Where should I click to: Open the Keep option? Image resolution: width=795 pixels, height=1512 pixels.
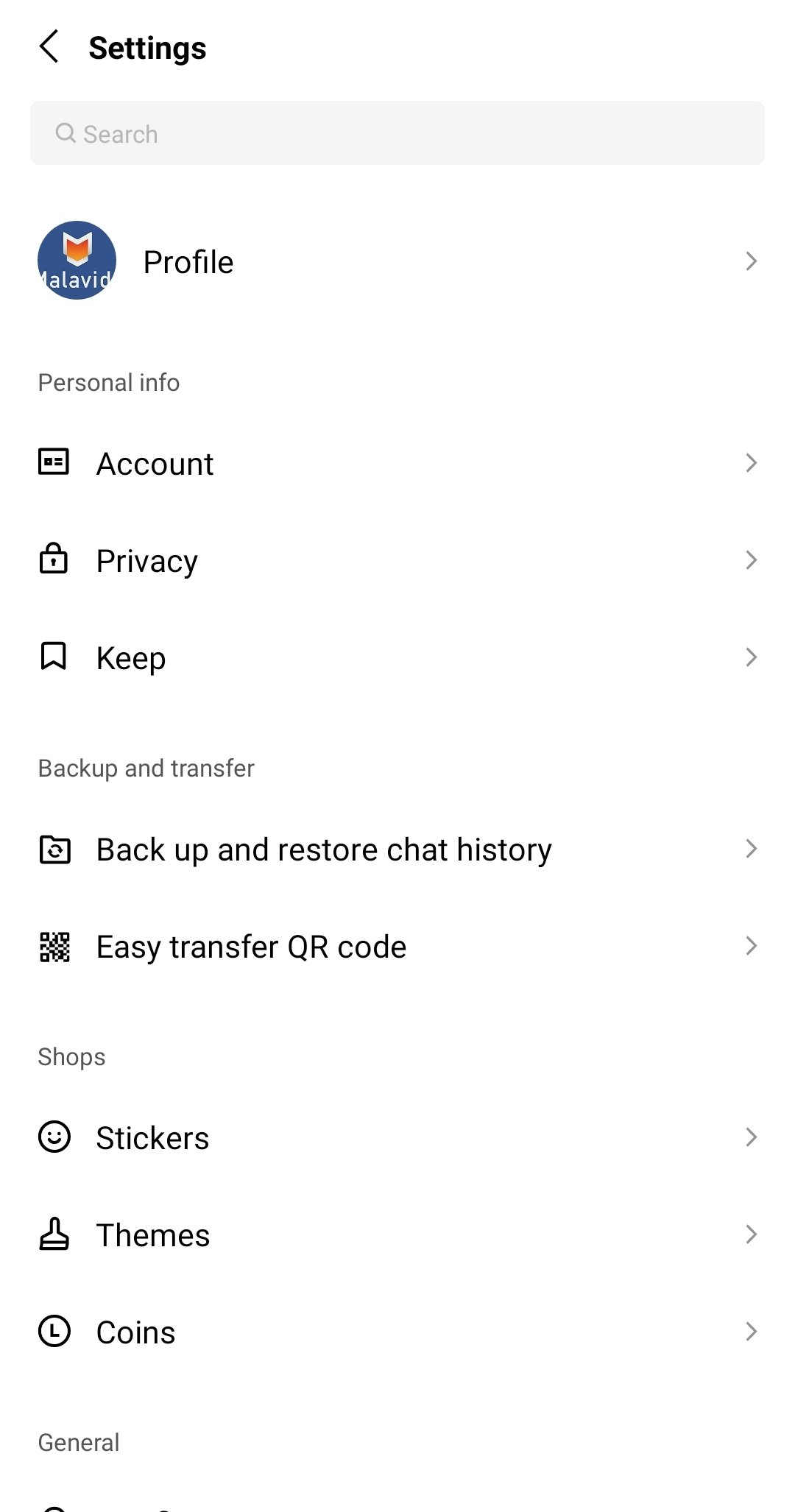pos(397,657)
